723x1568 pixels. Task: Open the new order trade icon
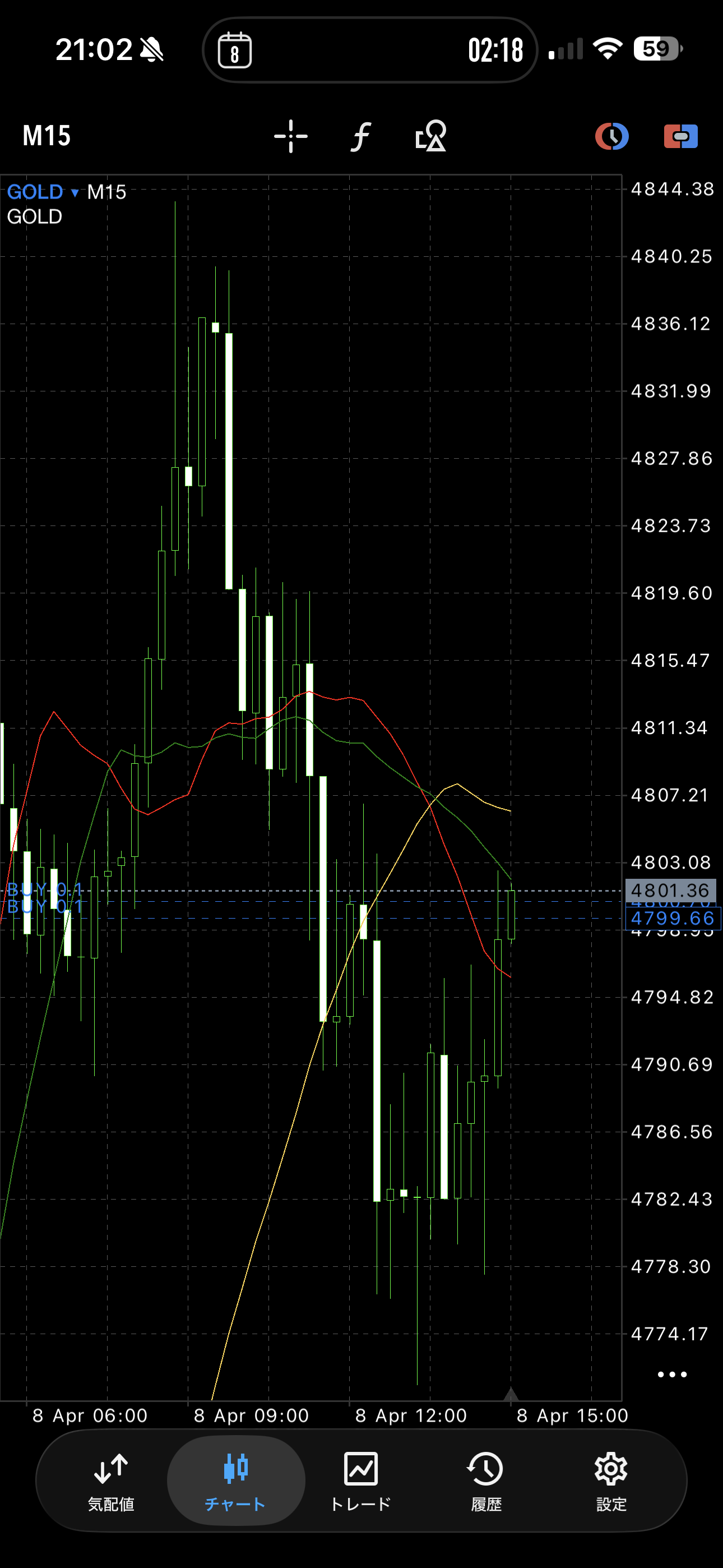click(680, 136)
